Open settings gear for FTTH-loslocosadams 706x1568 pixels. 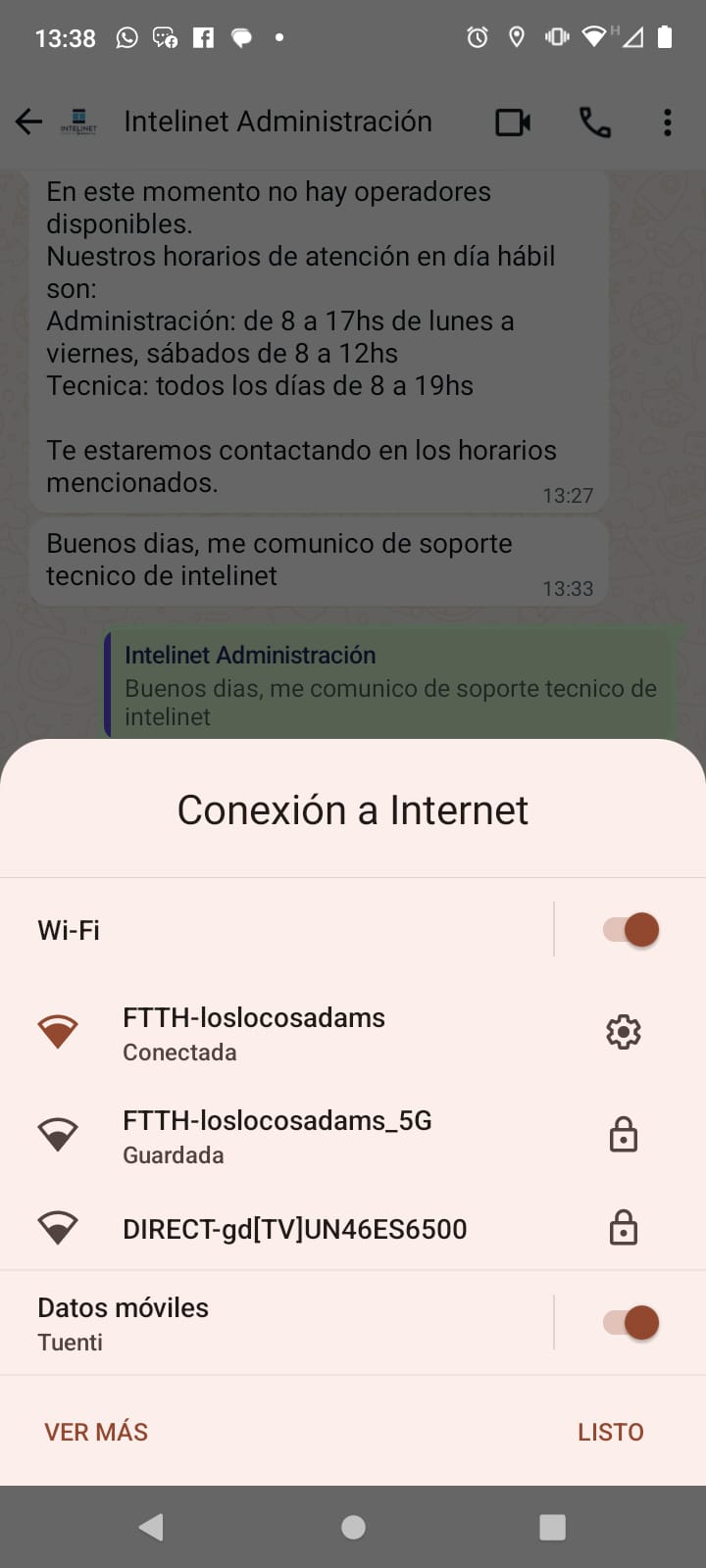tap(624, 1032)
